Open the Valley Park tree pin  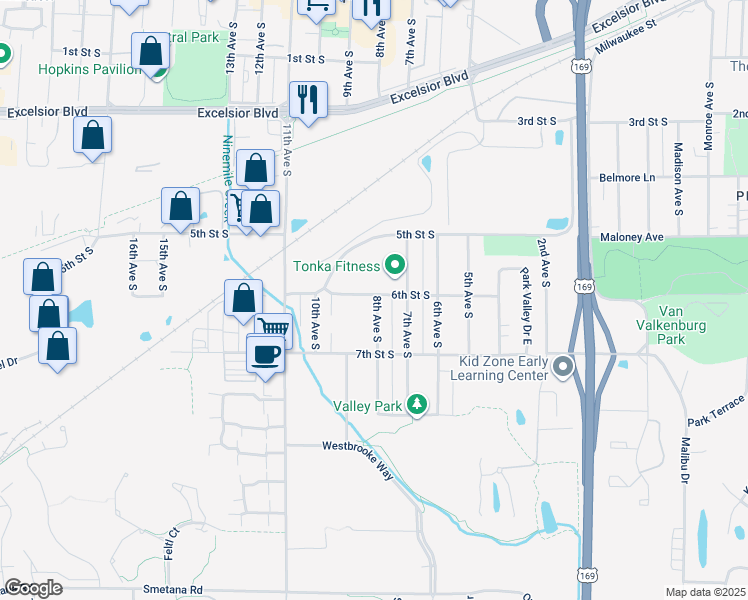point(417,405)
